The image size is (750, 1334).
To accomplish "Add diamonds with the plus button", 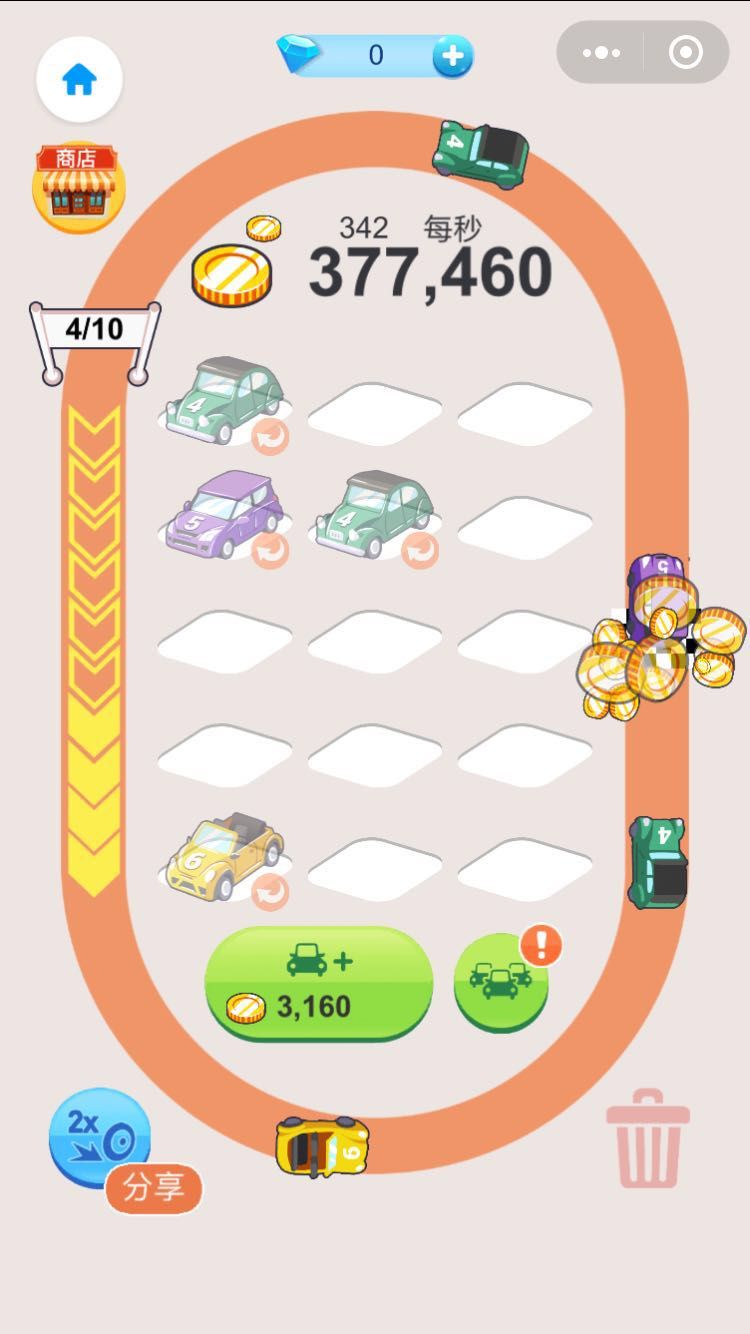I will point(452,57).
